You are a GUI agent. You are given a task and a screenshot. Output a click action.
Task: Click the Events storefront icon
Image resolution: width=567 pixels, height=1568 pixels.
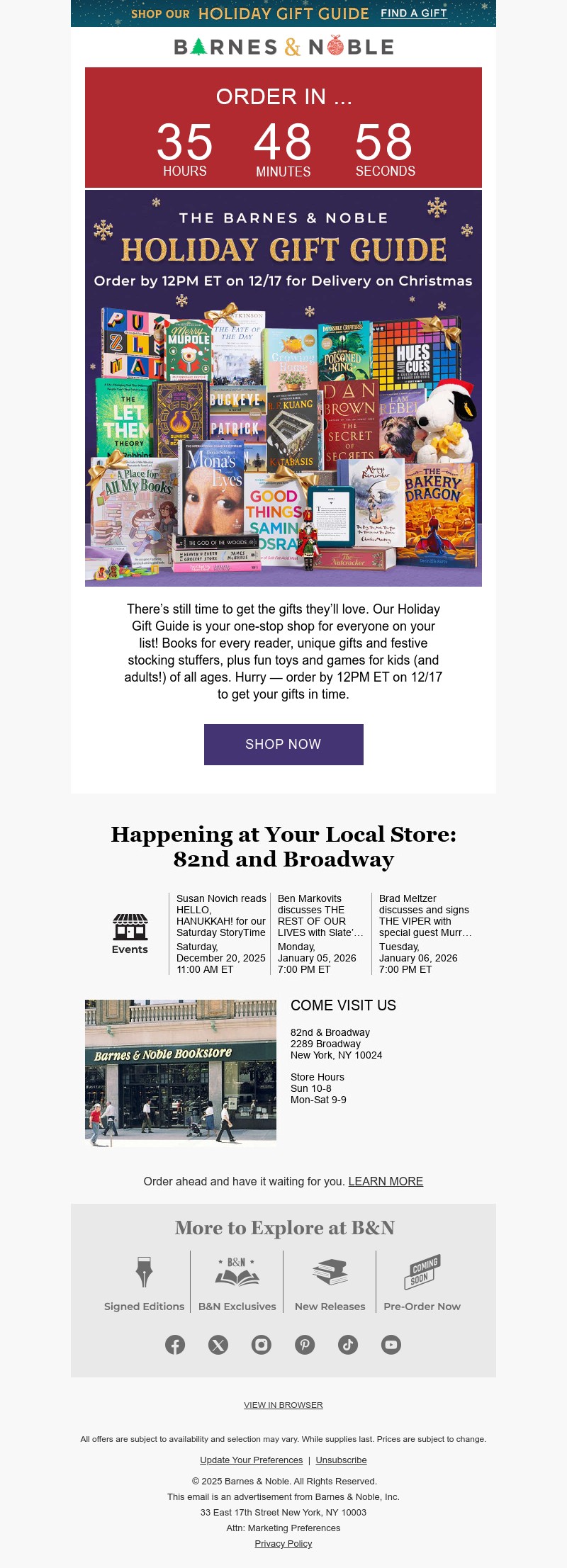(x=130, y=925)
